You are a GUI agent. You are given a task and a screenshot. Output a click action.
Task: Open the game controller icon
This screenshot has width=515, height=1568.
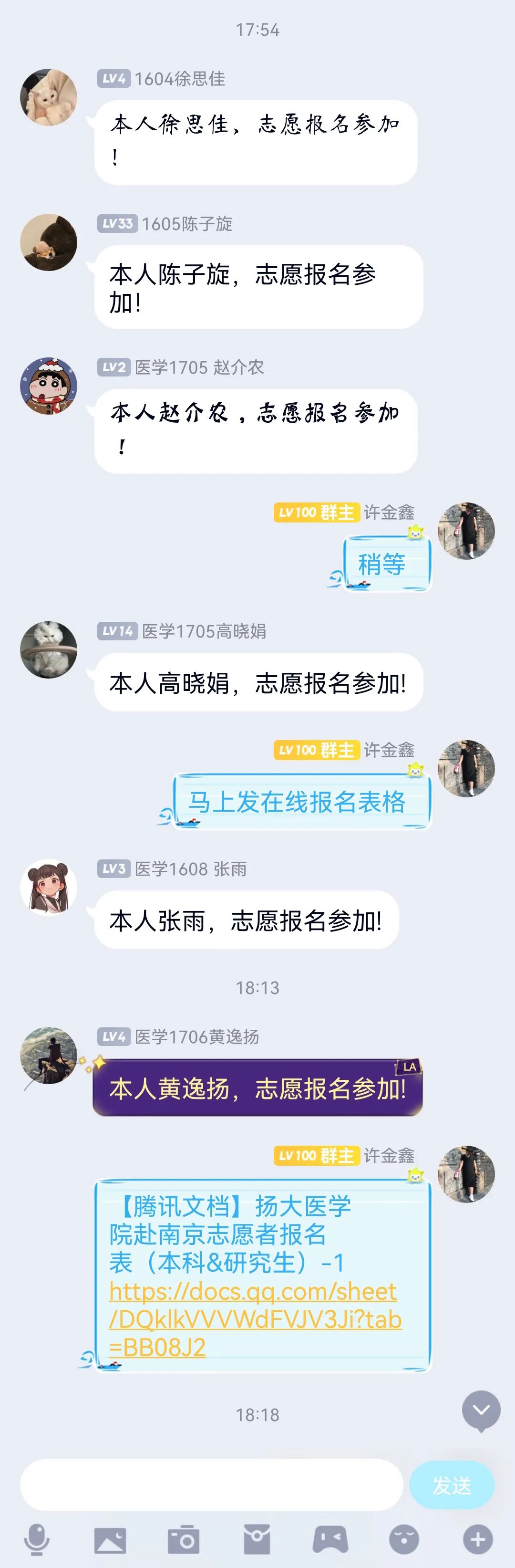click(330, 1540)
